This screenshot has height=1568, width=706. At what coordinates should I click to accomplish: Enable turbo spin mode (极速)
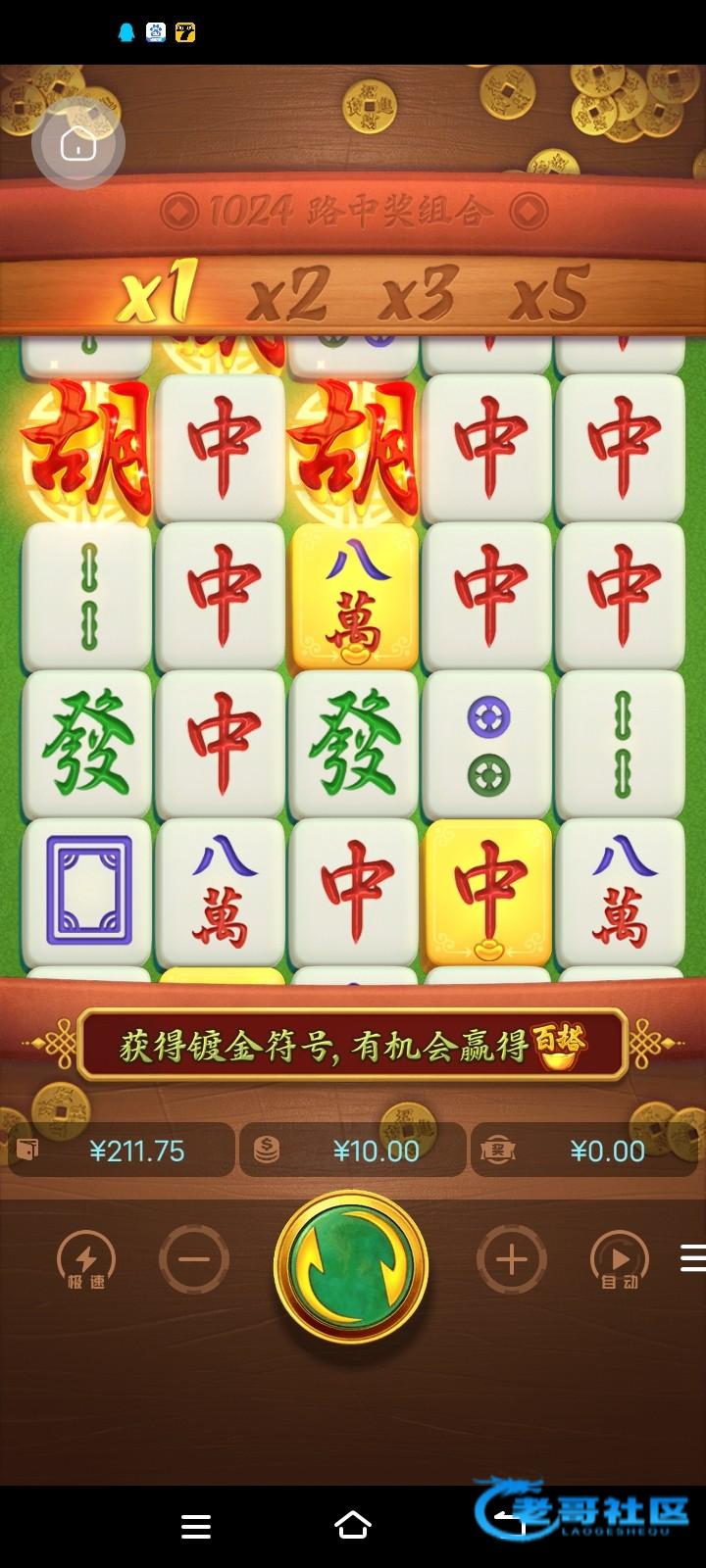click(x=86, y=1260)
